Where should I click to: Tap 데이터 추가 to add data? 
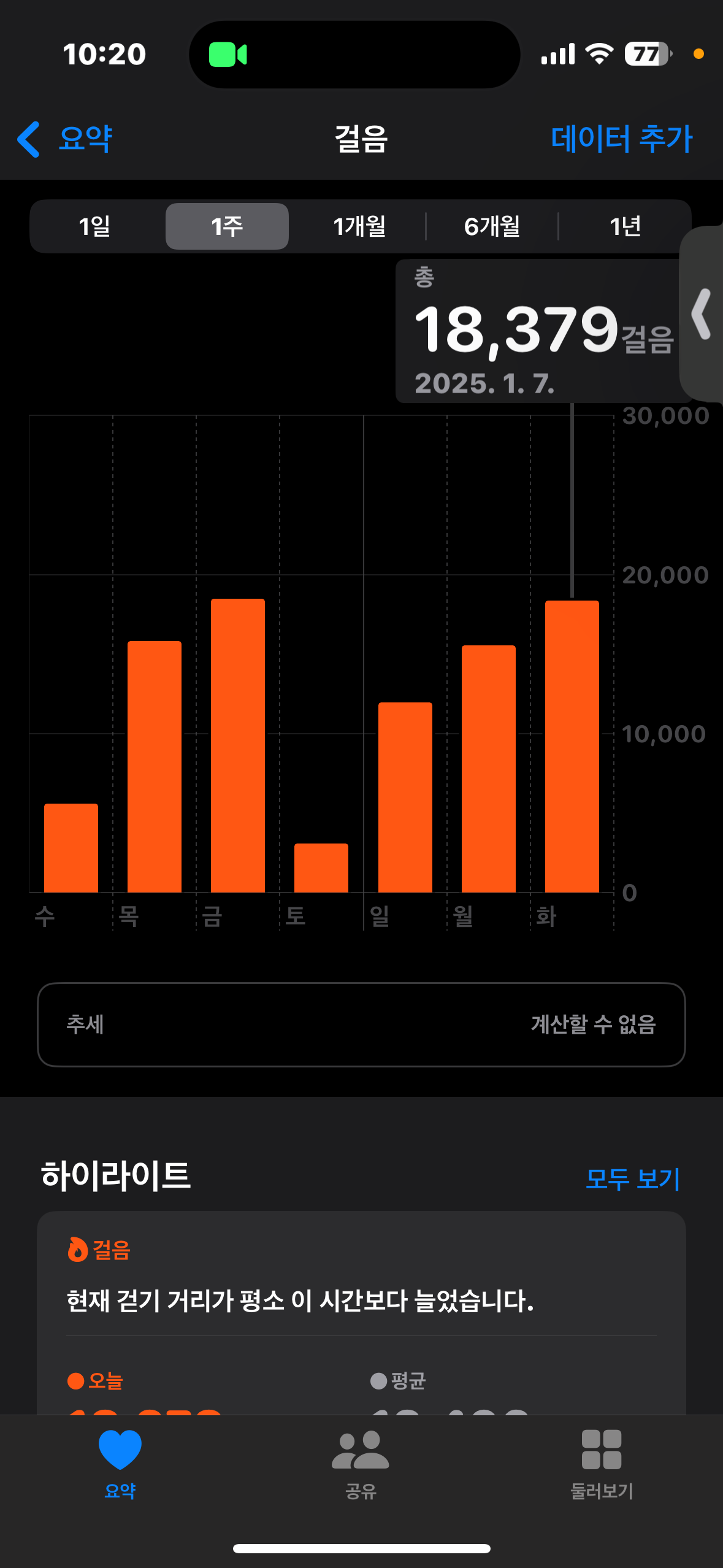coord(621,139)
